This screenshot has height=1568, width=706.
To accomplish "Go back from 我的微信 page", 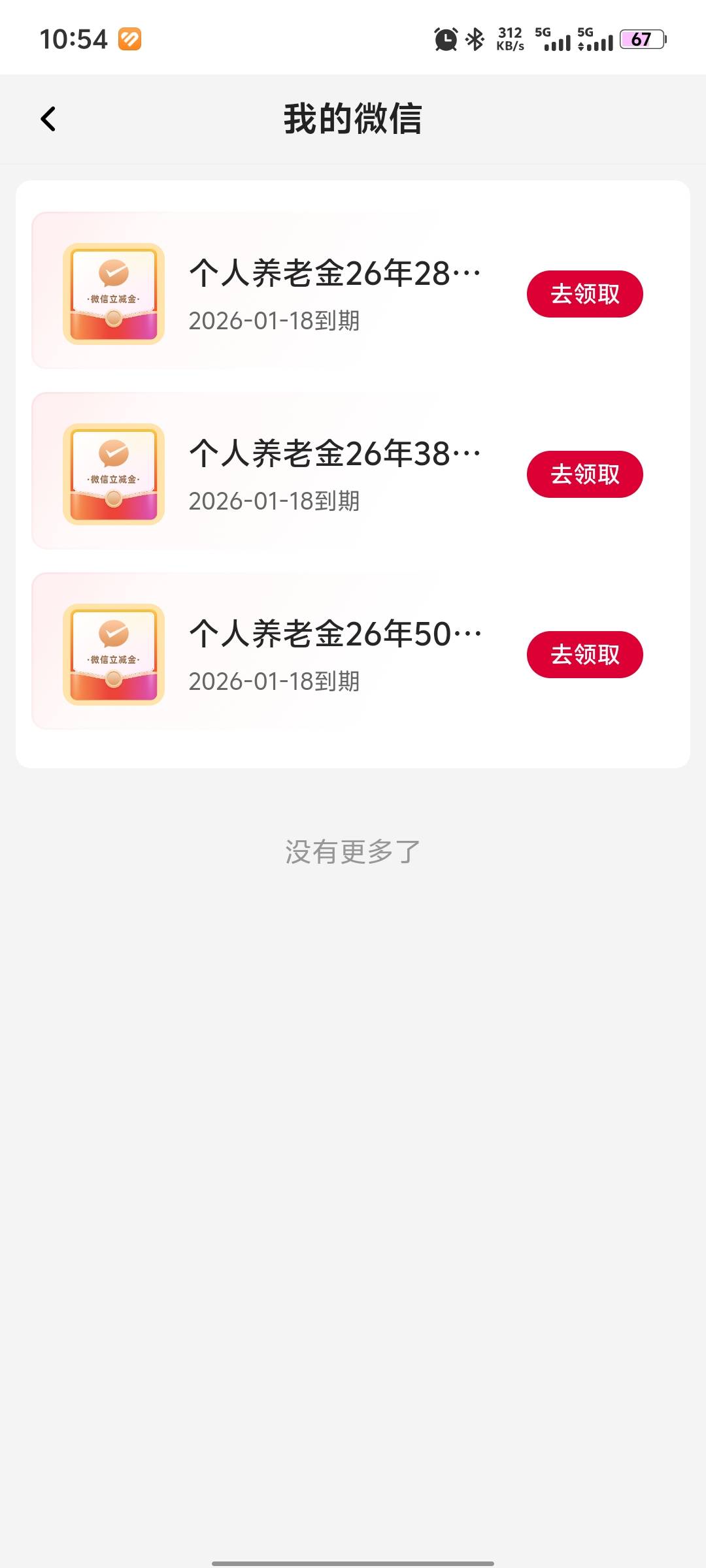I will pyautogui.click(x=48, y=119).
